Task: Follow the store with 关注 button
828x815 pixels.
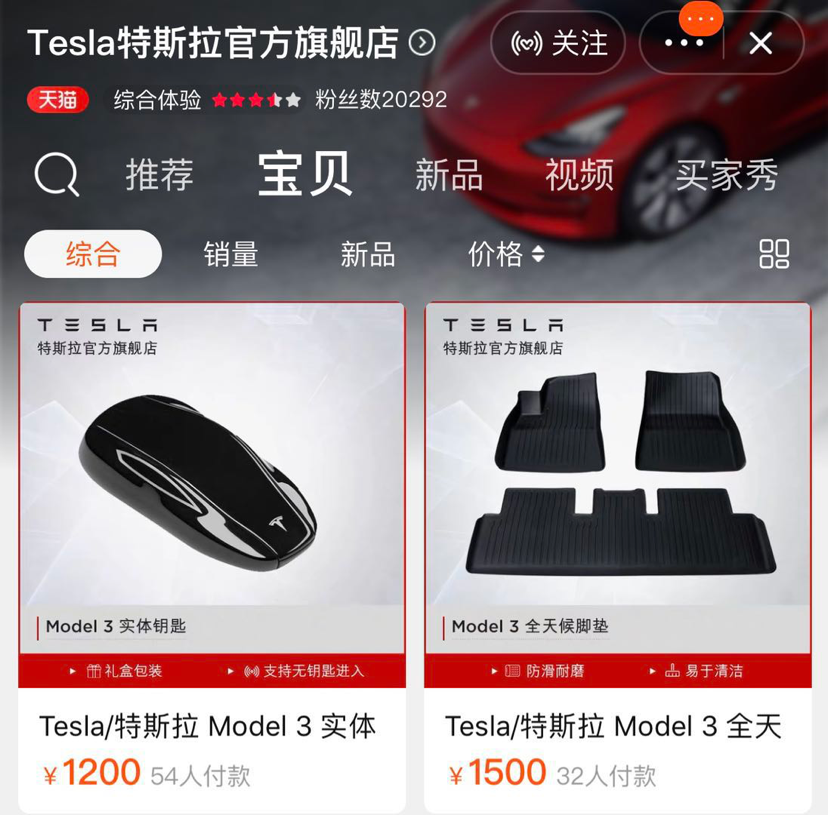Action: click(x=558, y=43)
